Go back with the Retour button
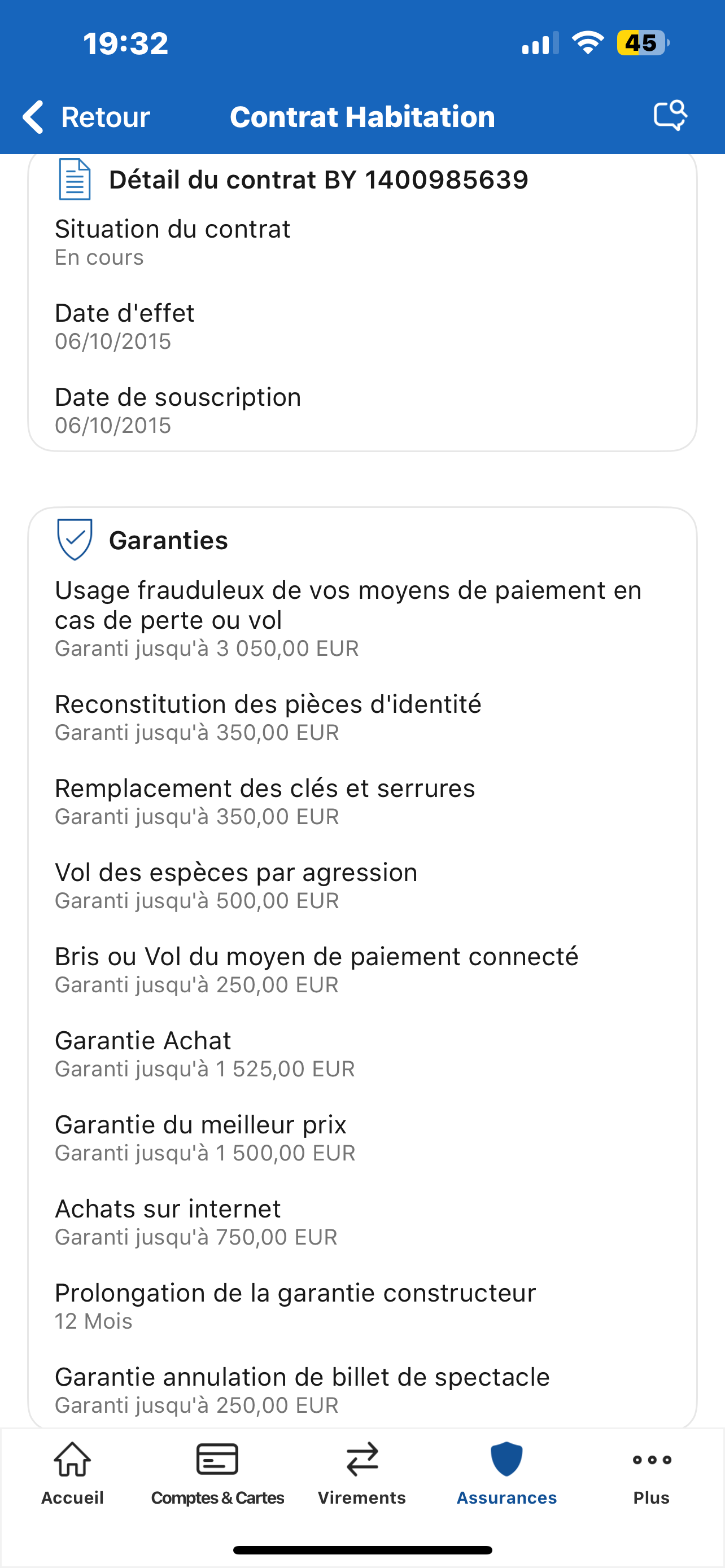The image size is (725, 1568). click(x=86, y=116)
